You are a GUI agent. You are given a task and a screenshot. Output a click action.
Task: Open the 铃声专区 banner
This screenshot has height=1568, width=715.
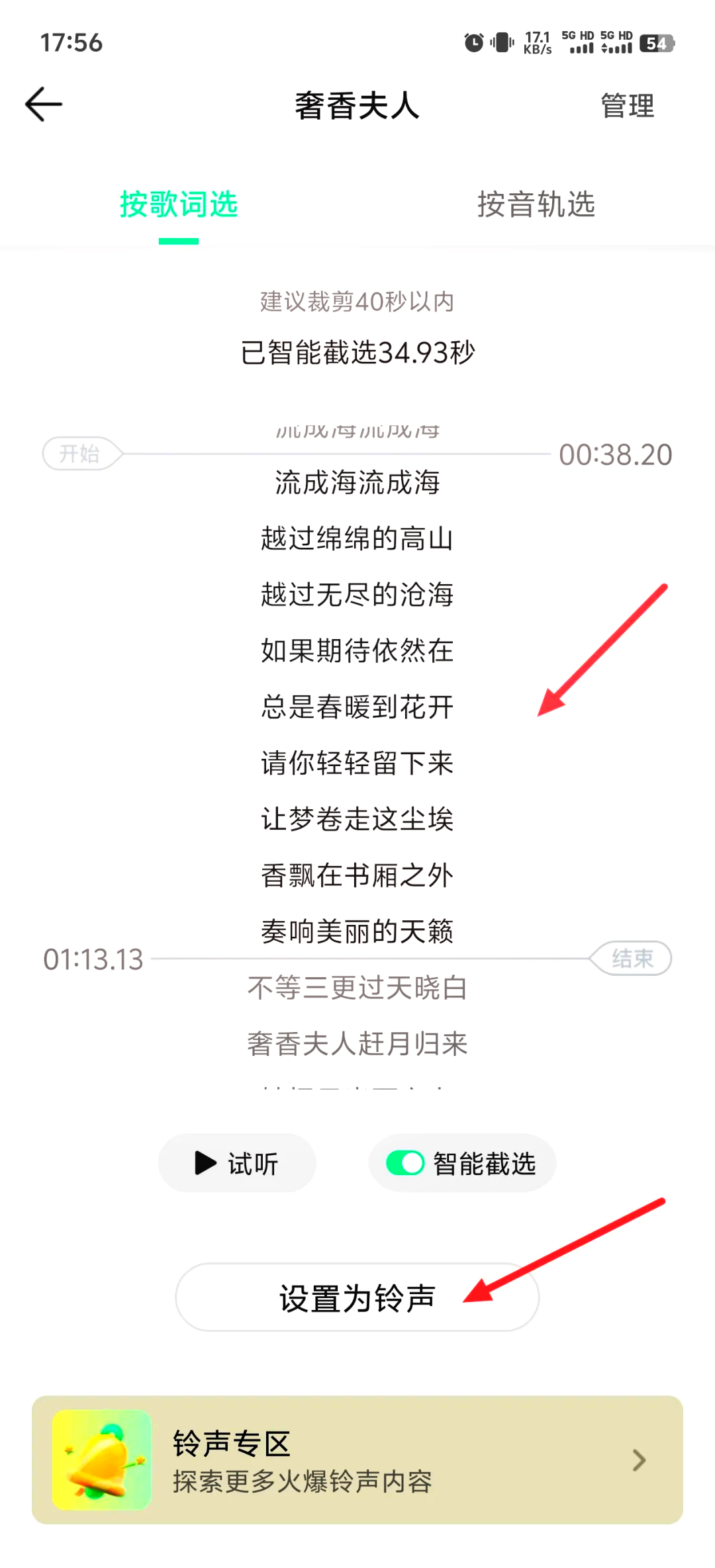pyautogui.click(x=357, y=1460)
